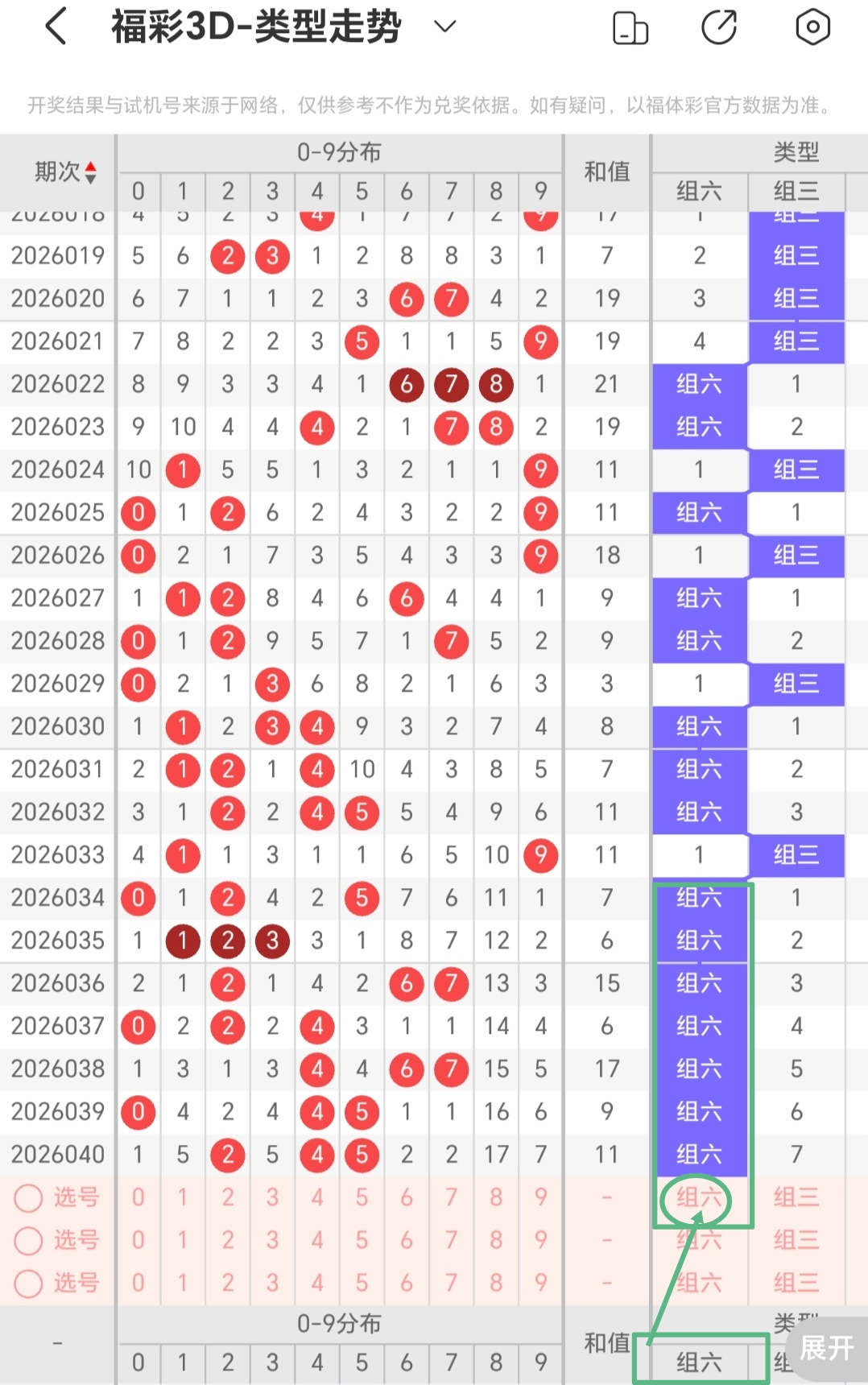The height and width of the screenshot is (1385, 868).
Task: Share this trend chart
Action: point(719,27)
